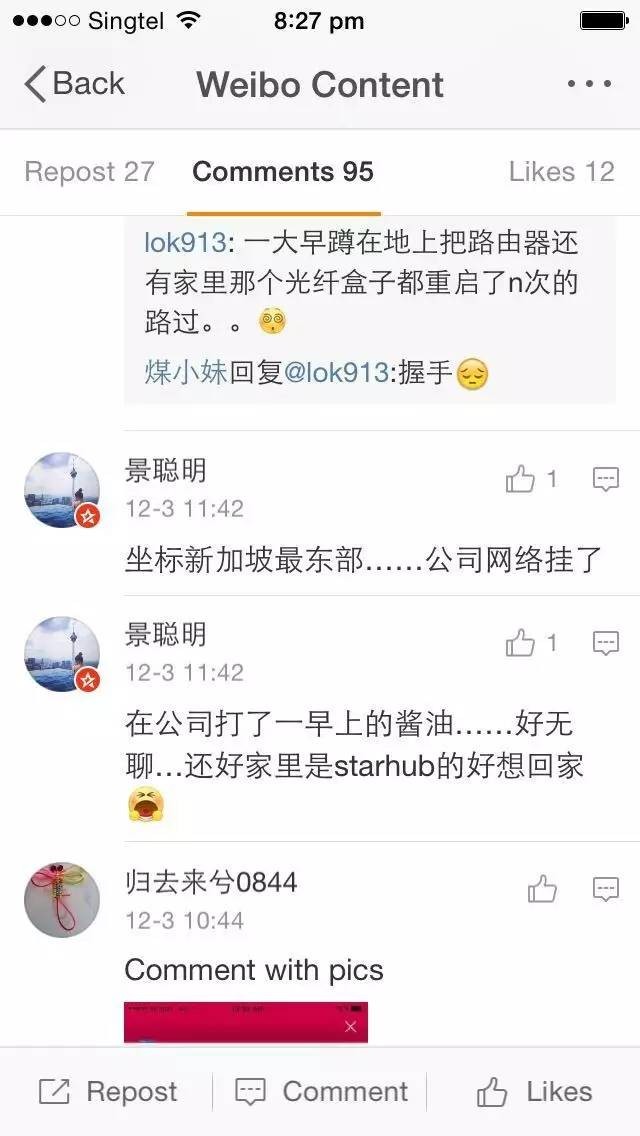Like 景聪明's comment about 公司网络挂了
This screenshot has height=1136, width=640.
click(x=521, y=480)
